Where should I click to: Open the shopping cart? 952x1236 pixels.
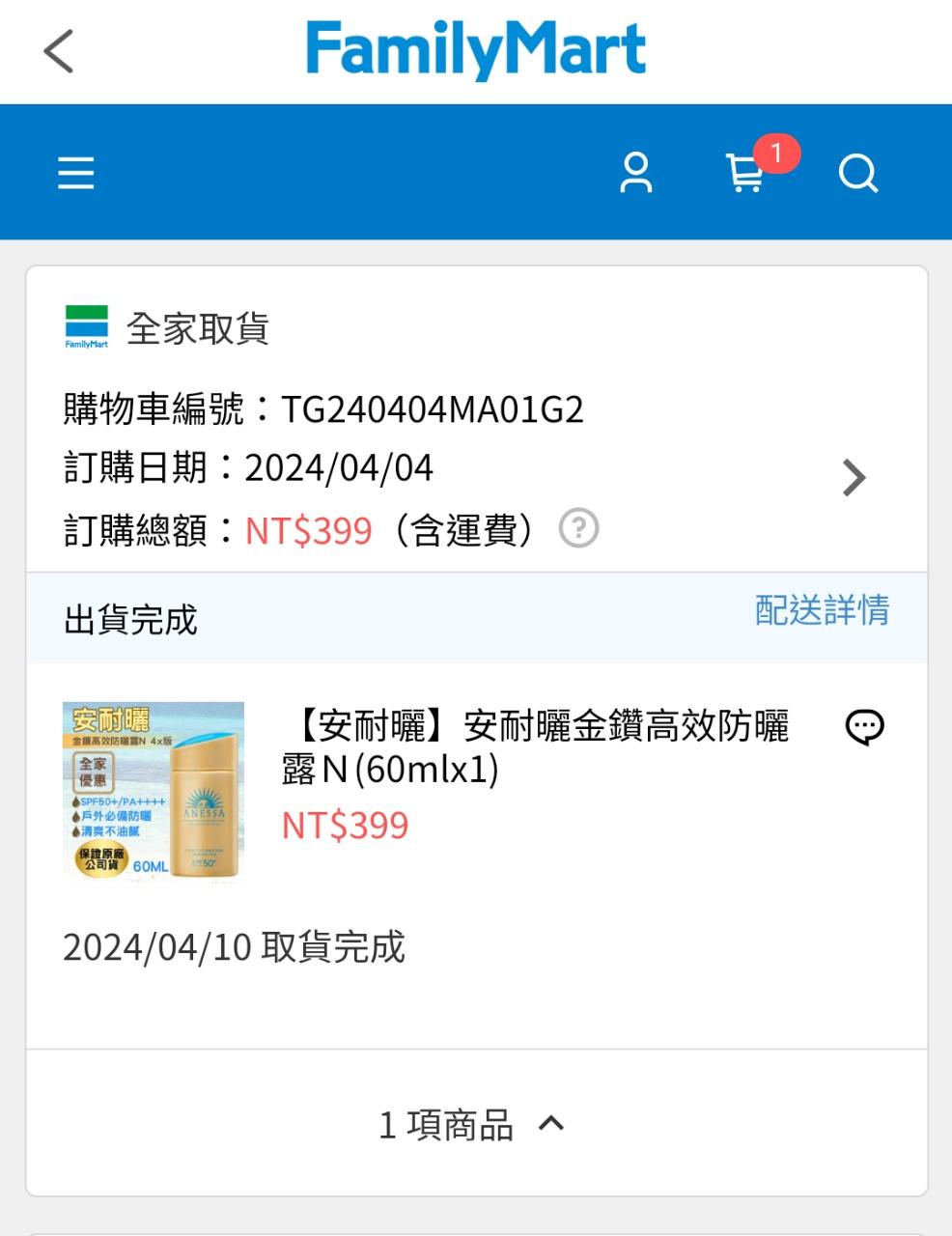(745, 174)
